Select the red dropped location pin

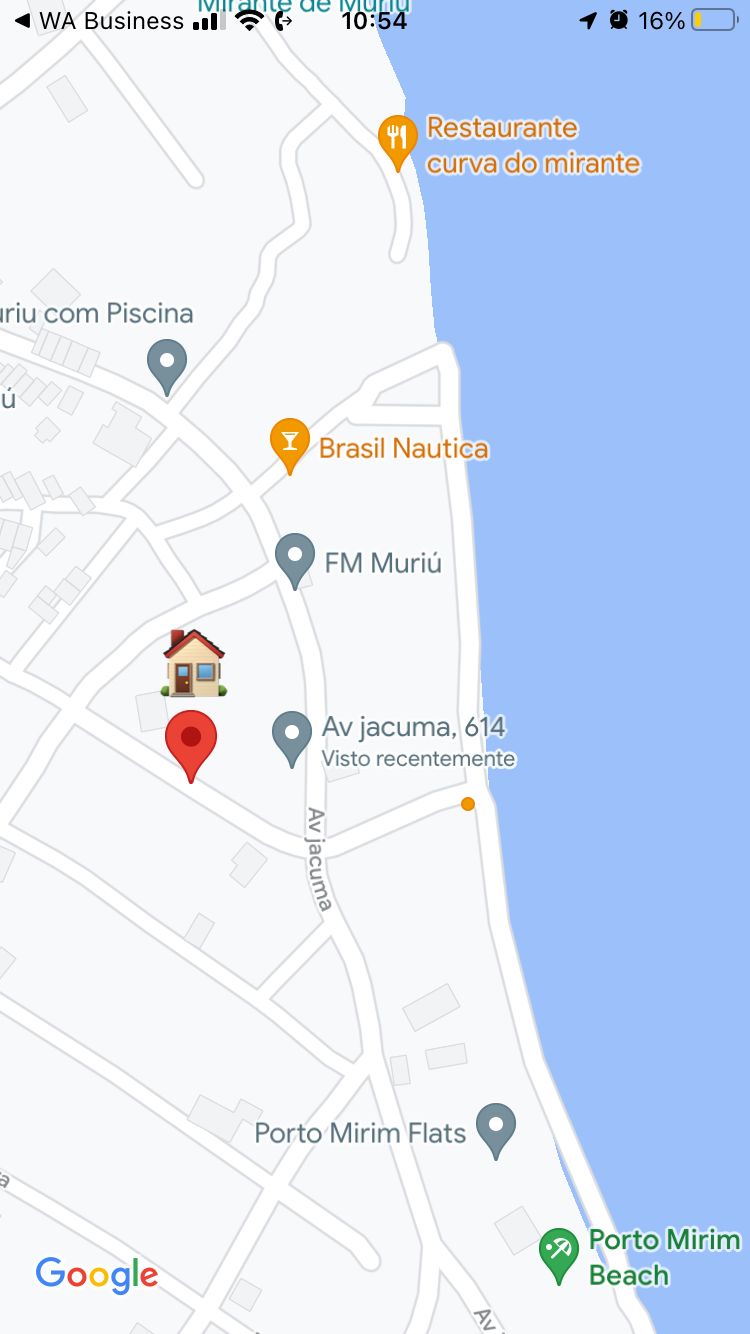(190, 740)
